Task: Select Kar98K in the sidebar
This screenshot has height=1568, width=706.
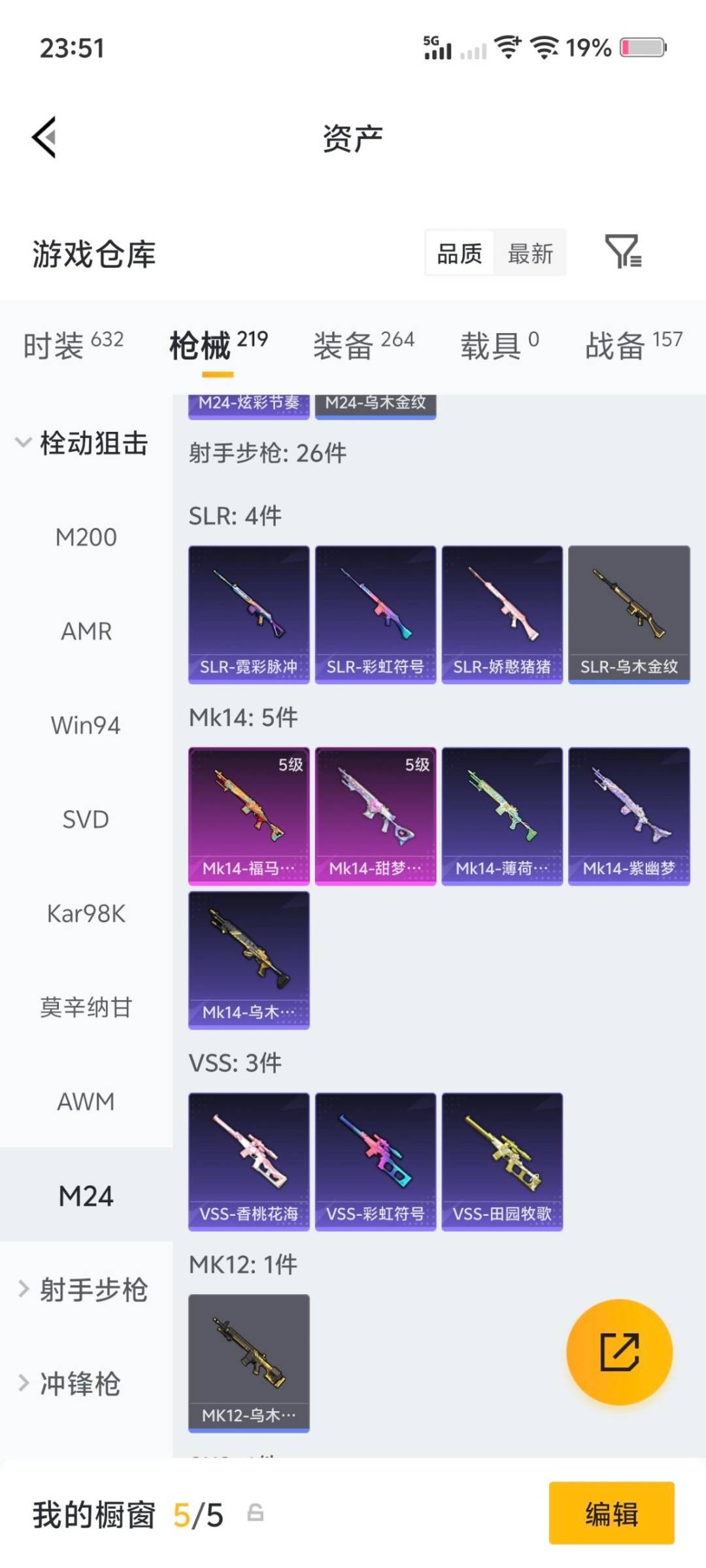Action: [86, 913]
